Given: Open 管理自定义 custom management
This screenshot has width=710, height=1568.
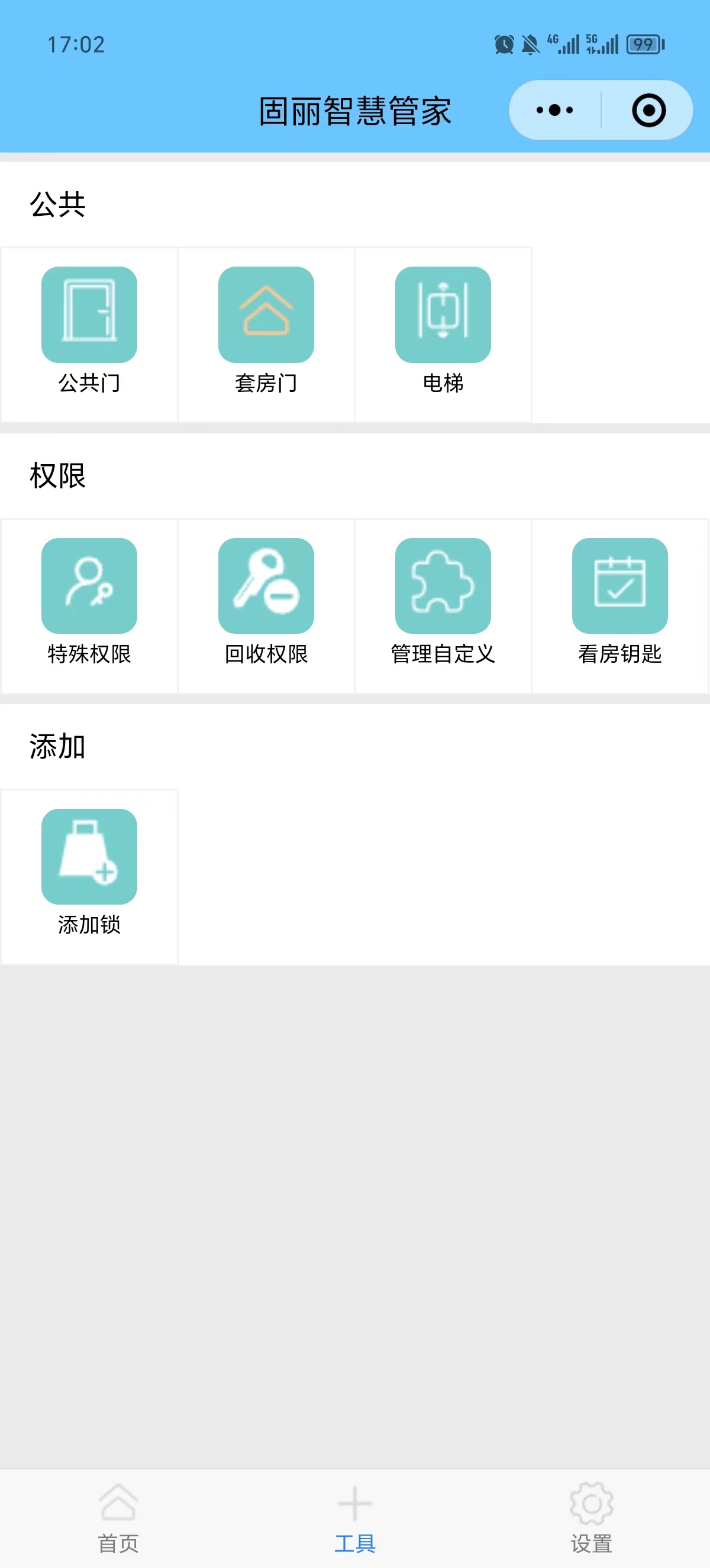Looking at the screenshot, I should tap(443, 602).
